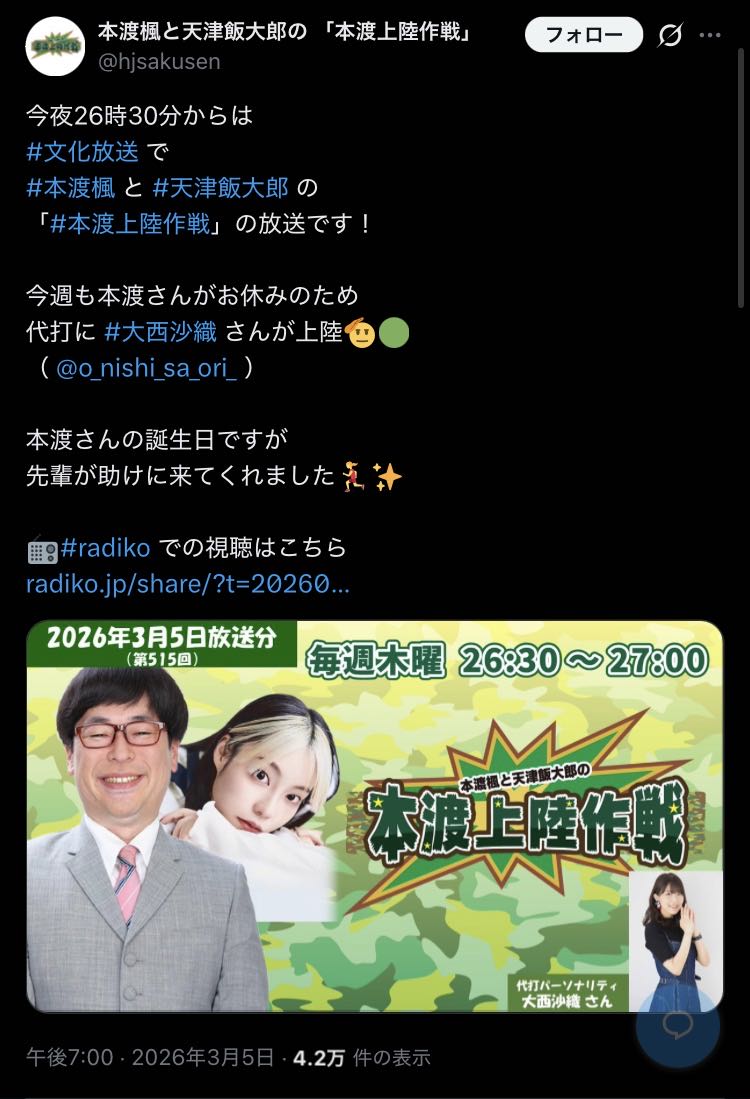Open the post's three-dot overflow menu

(710, 36)
